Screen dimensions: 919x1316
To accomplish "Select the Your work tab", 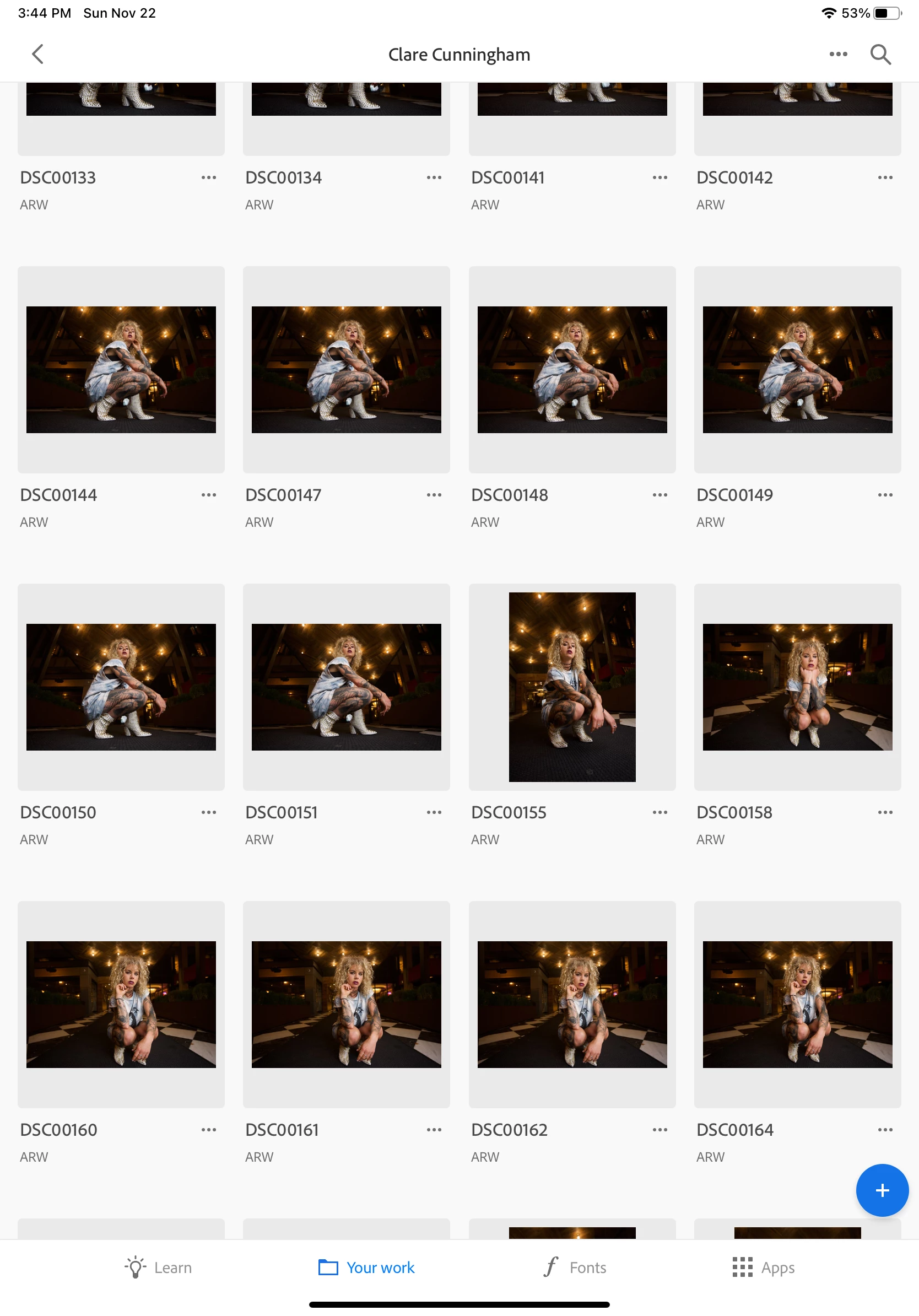I will click(367, 1268).
